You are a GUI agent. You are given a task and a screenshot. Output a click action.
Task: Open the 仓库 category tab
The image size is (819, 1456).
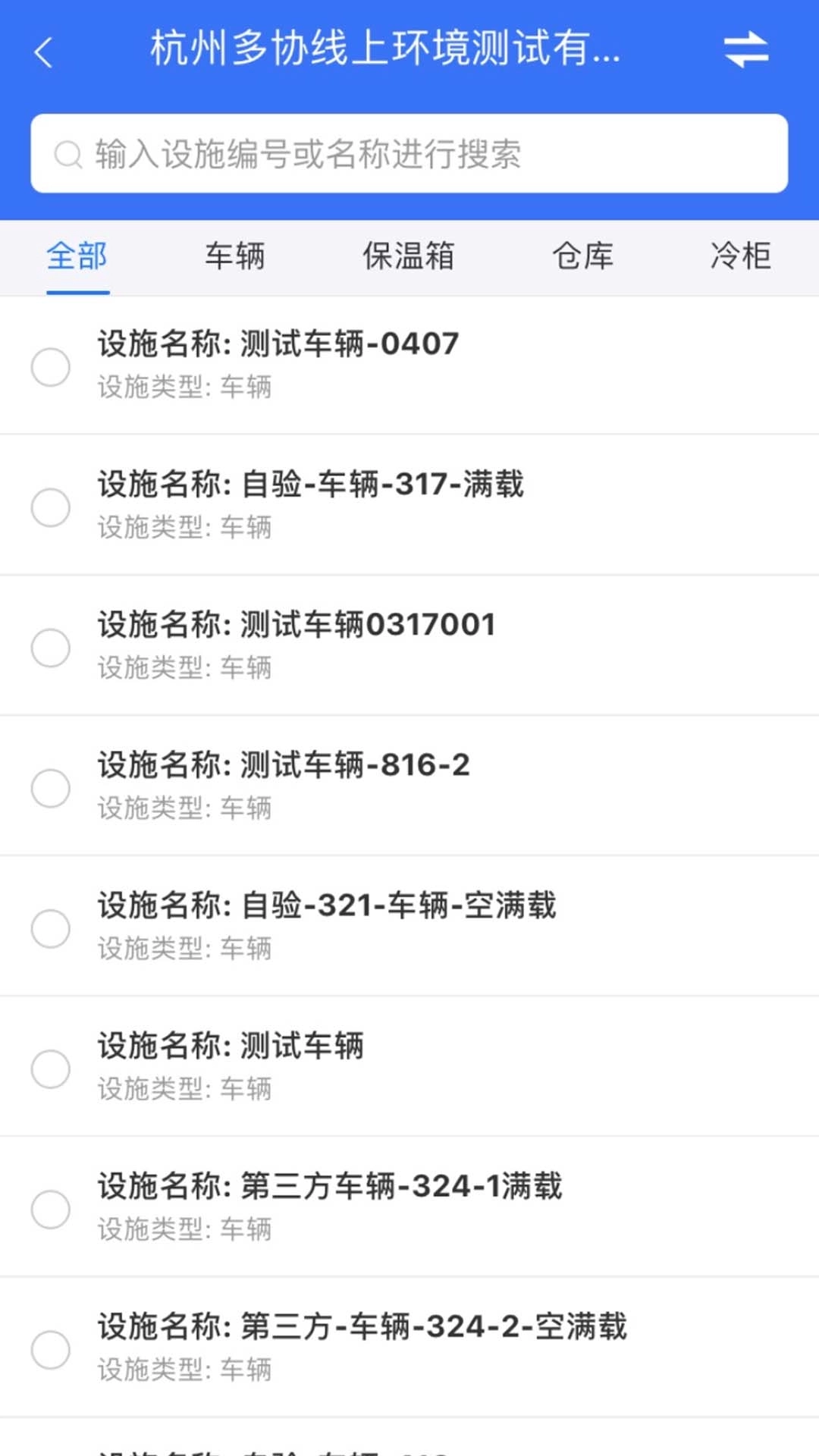point(585,257)
